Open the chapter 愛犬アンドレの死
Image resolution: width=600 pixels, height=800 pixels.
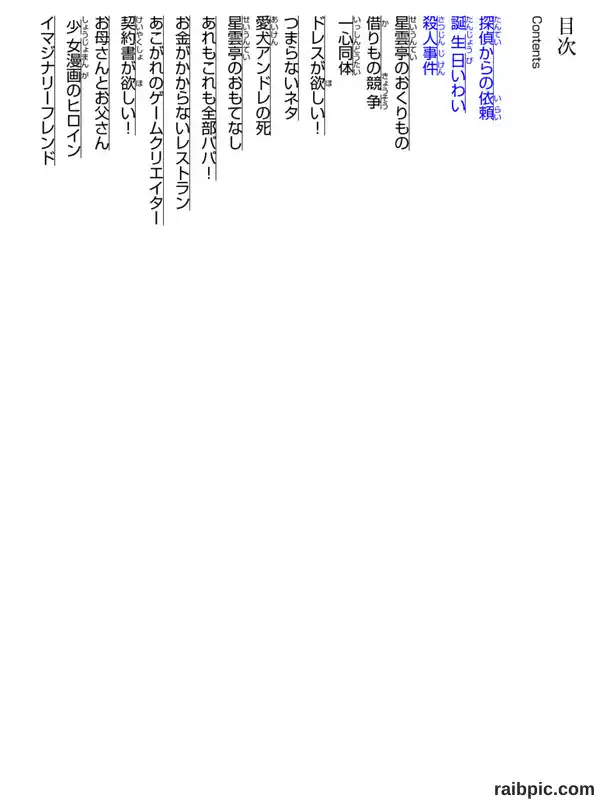click(x=265, y=76)
